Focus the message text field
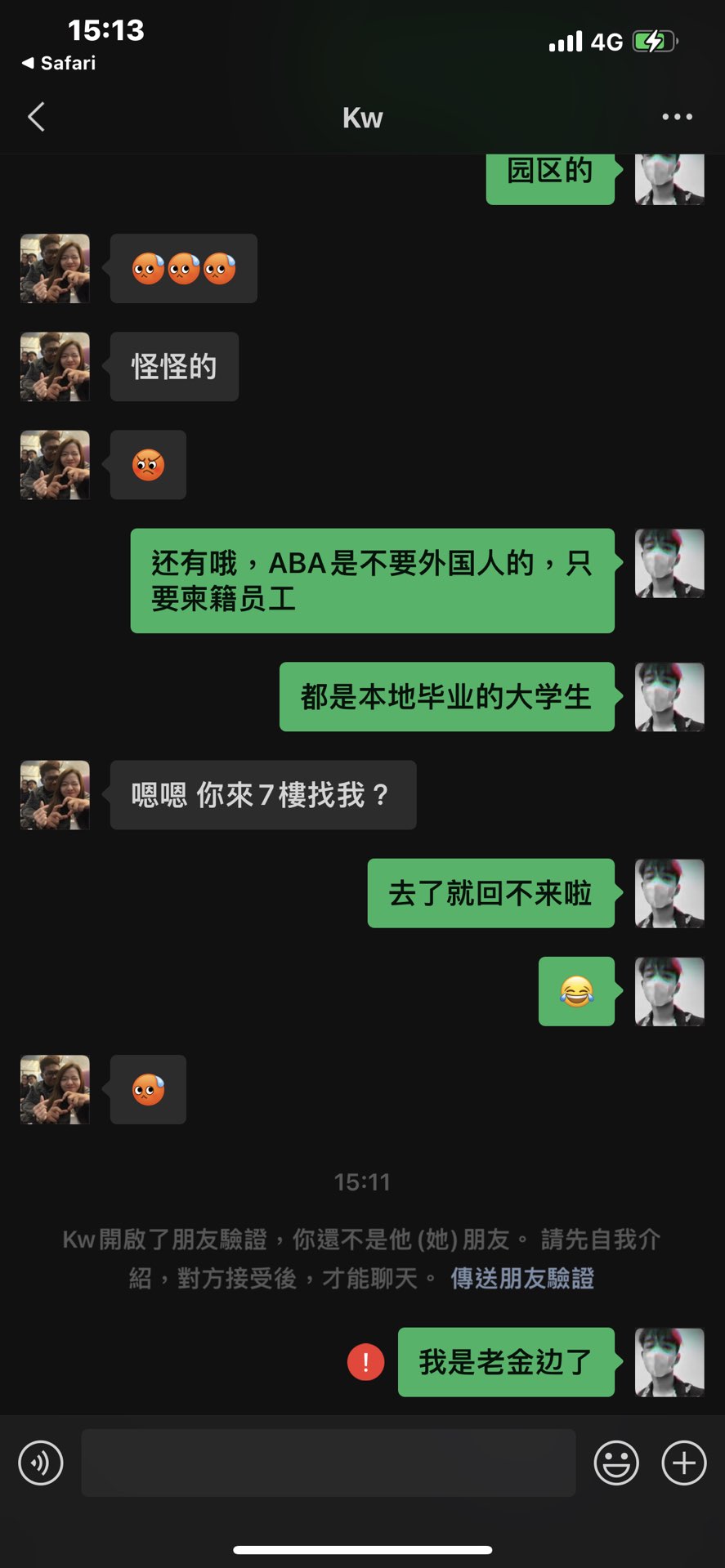This screenshot has width=725, height=1568. [328, 1463]
